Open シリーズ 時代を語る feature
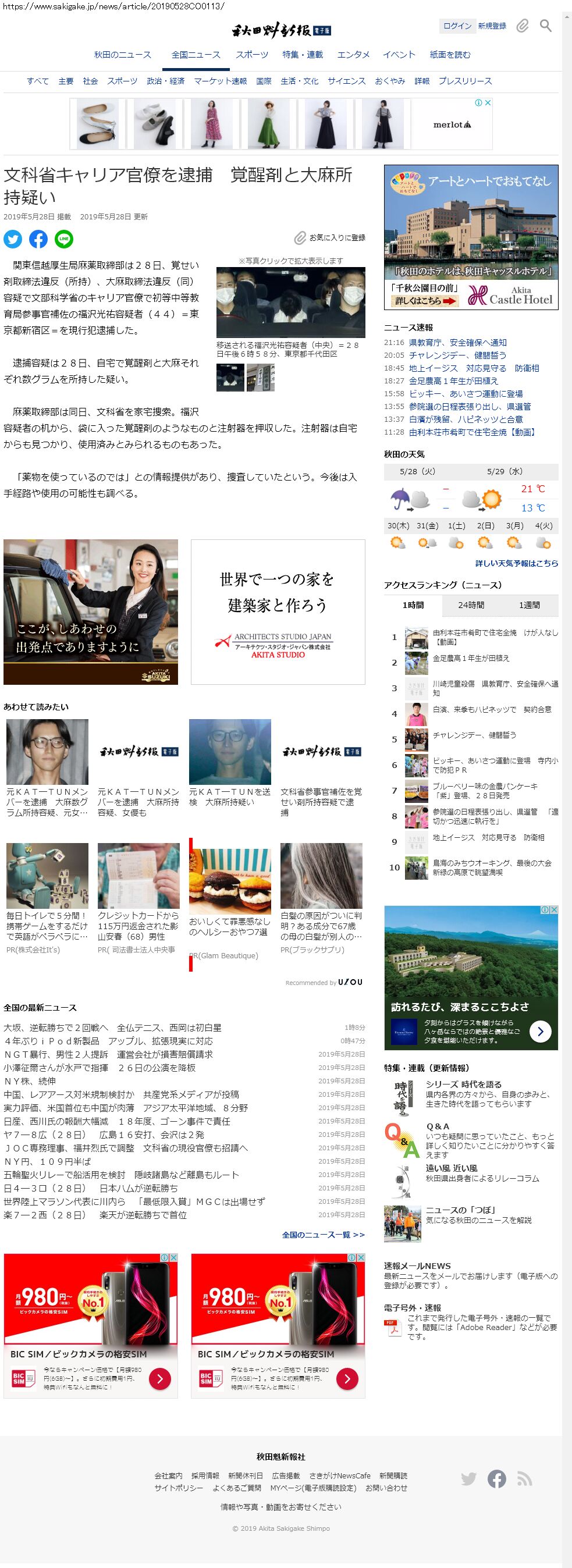 click(x=463, y=1084)
